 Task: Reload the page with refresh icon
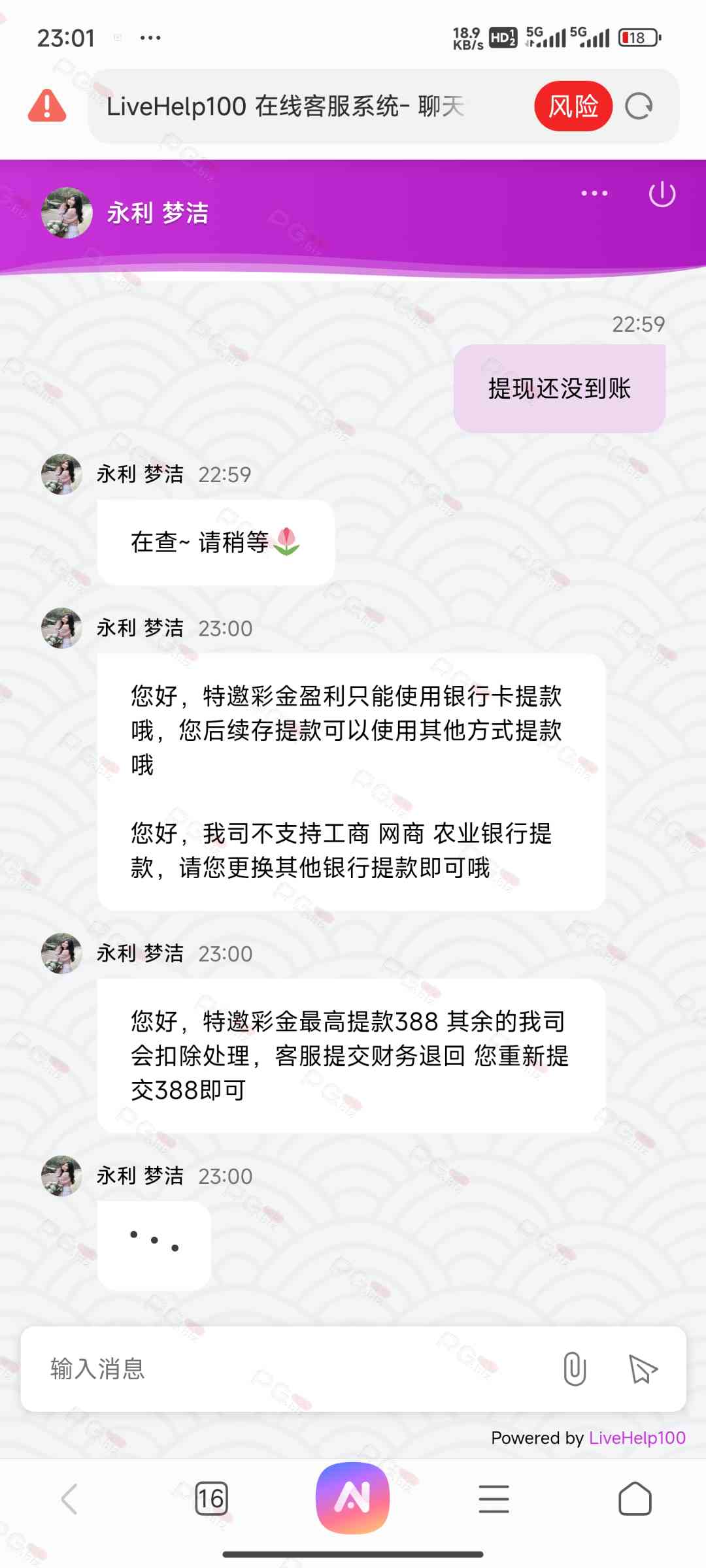point(639,106)
